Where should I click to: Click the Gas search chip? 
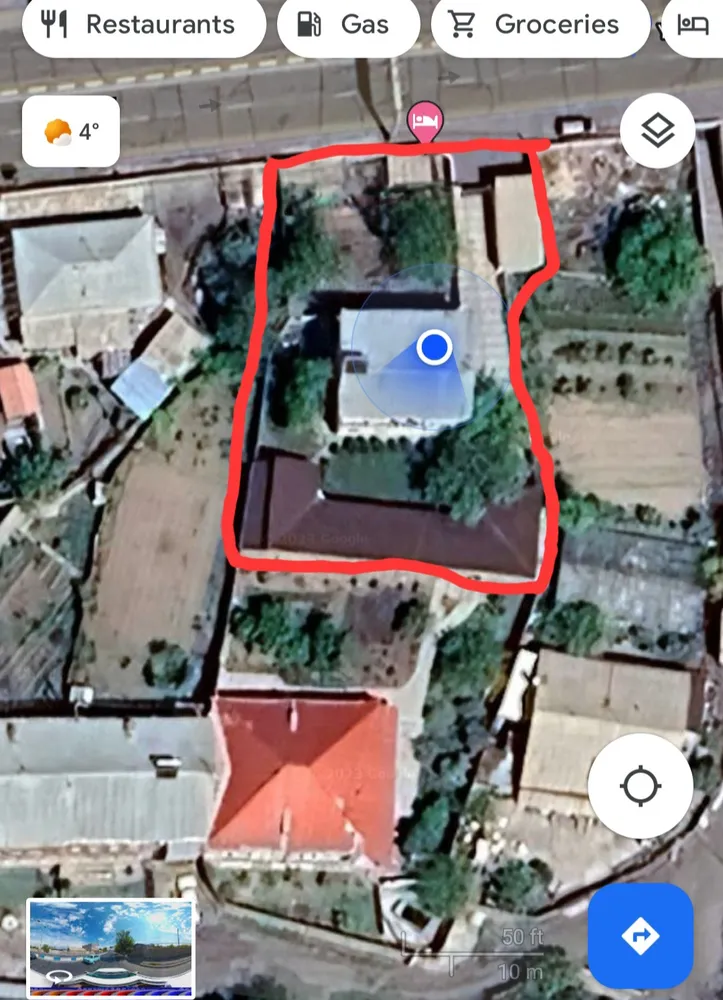(348, 25)
